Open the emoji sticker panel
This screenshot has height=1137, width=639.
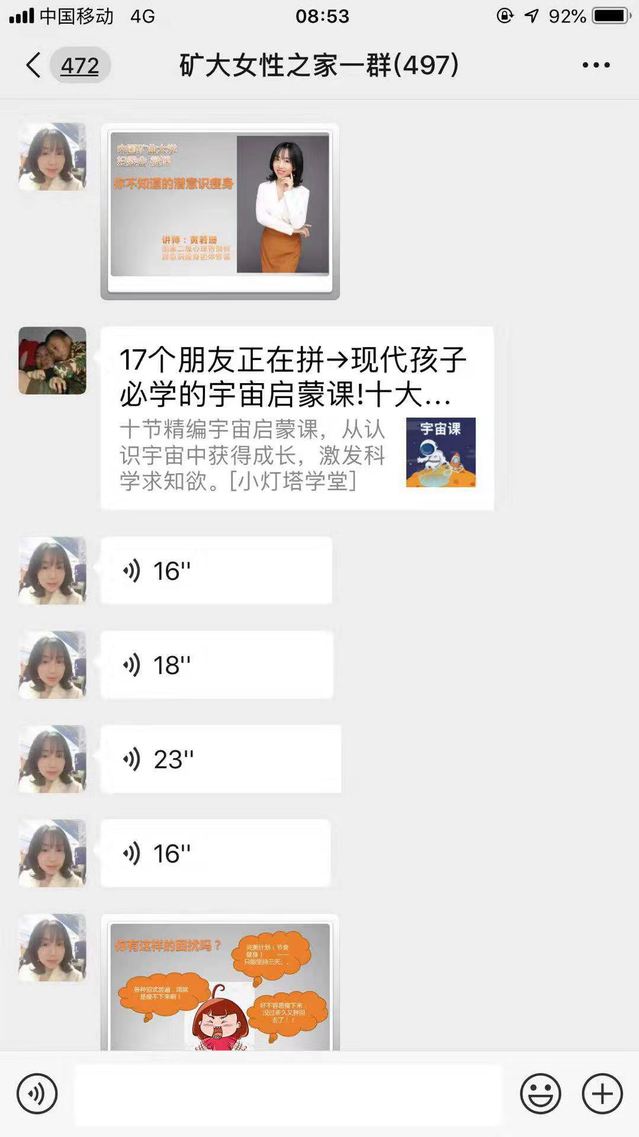541,1094
